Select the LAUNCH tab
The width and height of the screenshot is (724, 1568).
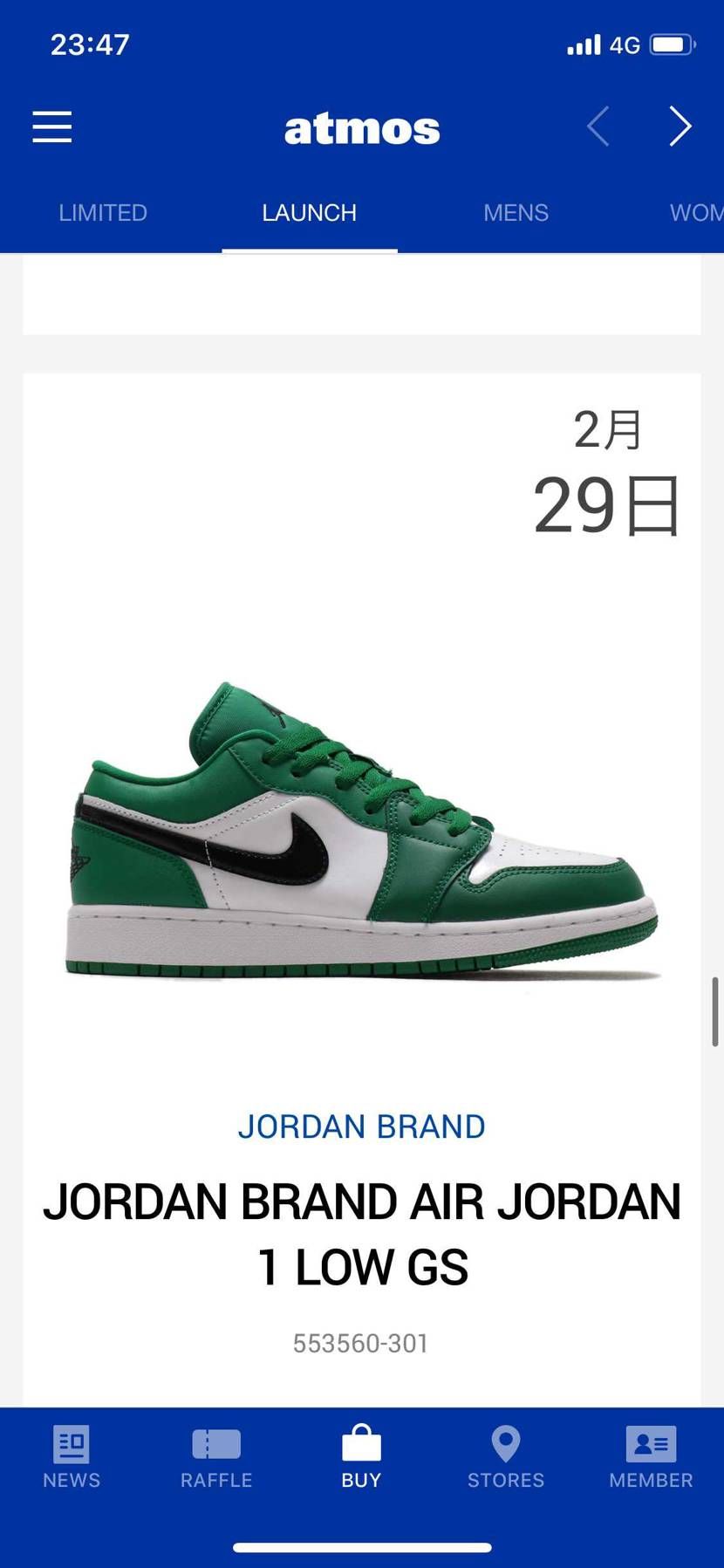click(310, 213)
